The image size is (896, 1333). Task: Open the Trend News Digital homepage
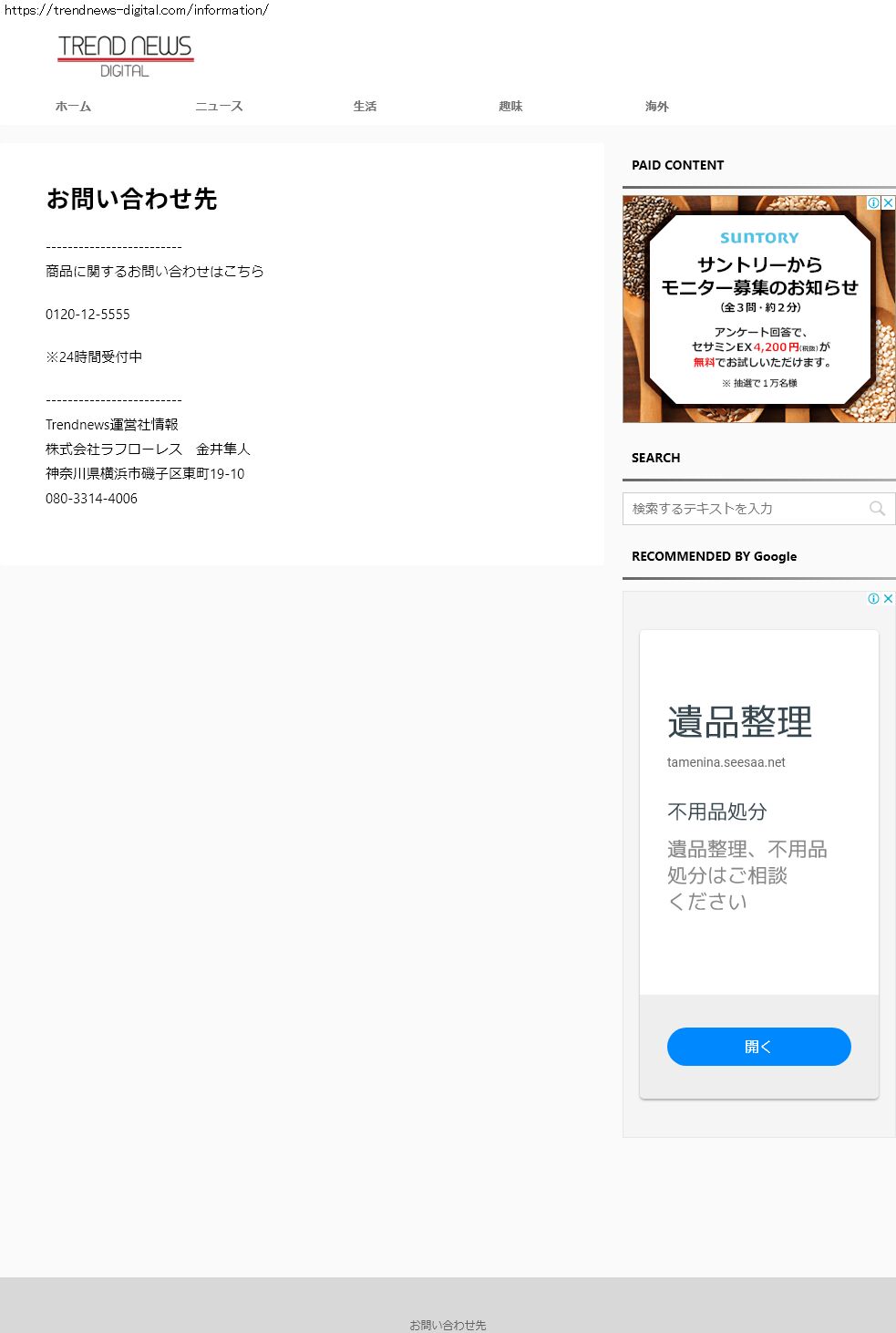[x=125, y=56]
